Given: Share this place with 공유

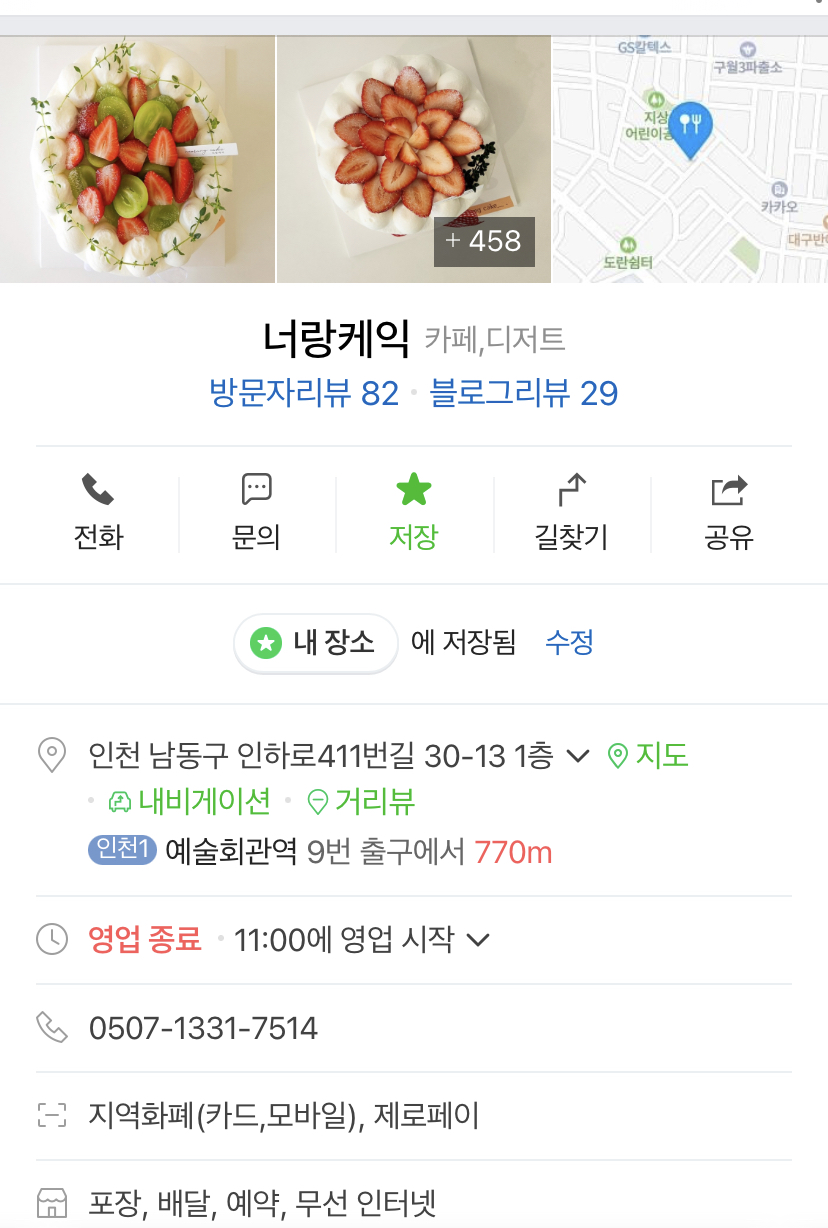Looking at the screenshot, I should tap(728, 513).
